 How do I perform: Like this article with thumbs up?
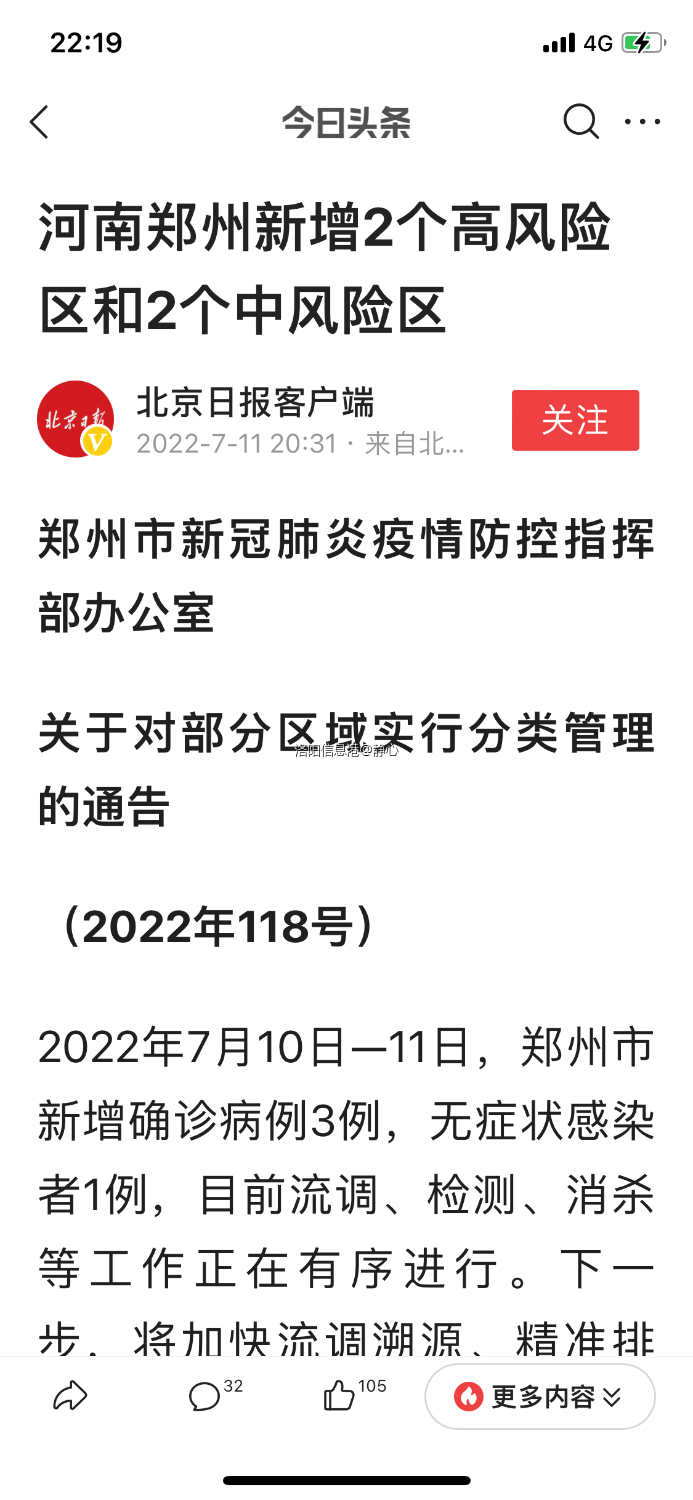pos(340,1396)
